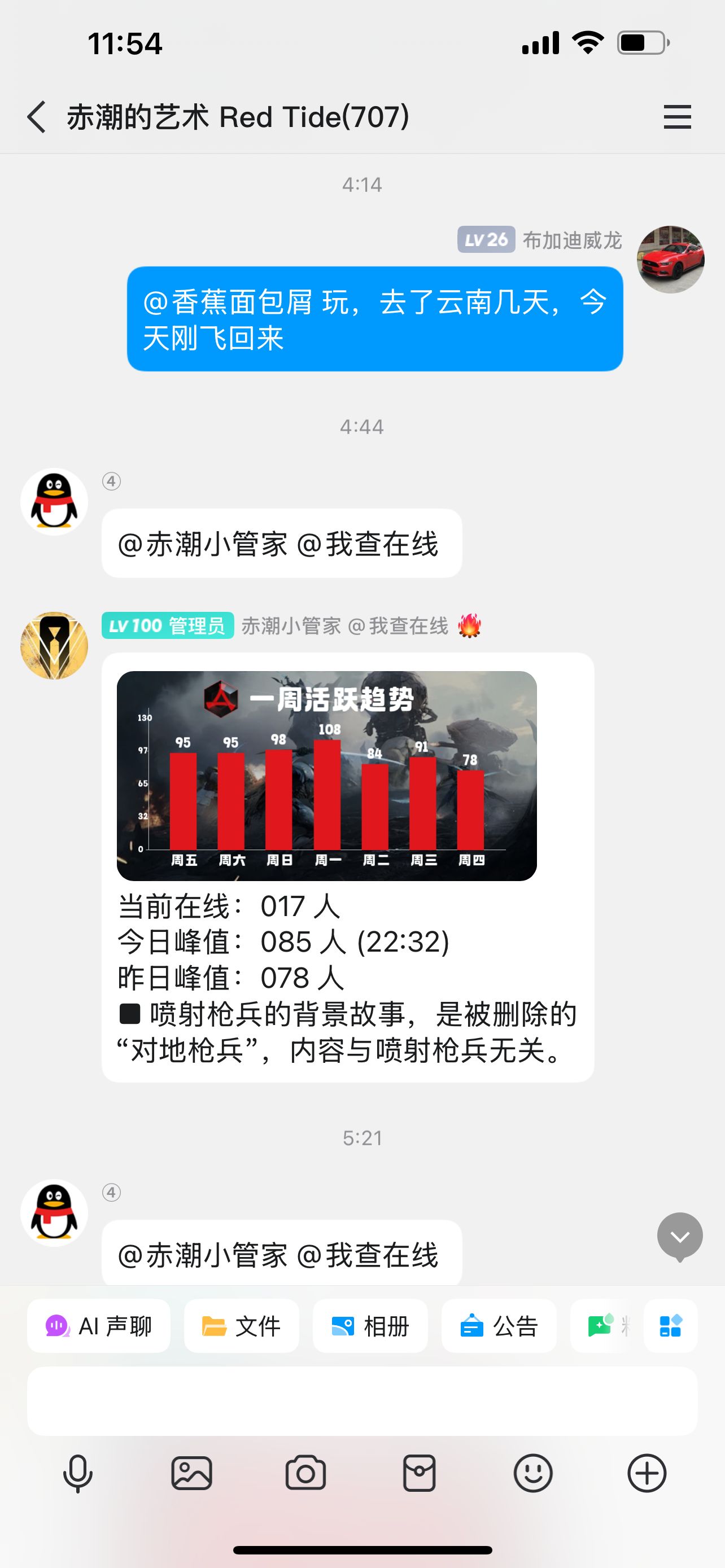
Task: Open 布加迪威龙's profile avatar
Action: [670, 260]
